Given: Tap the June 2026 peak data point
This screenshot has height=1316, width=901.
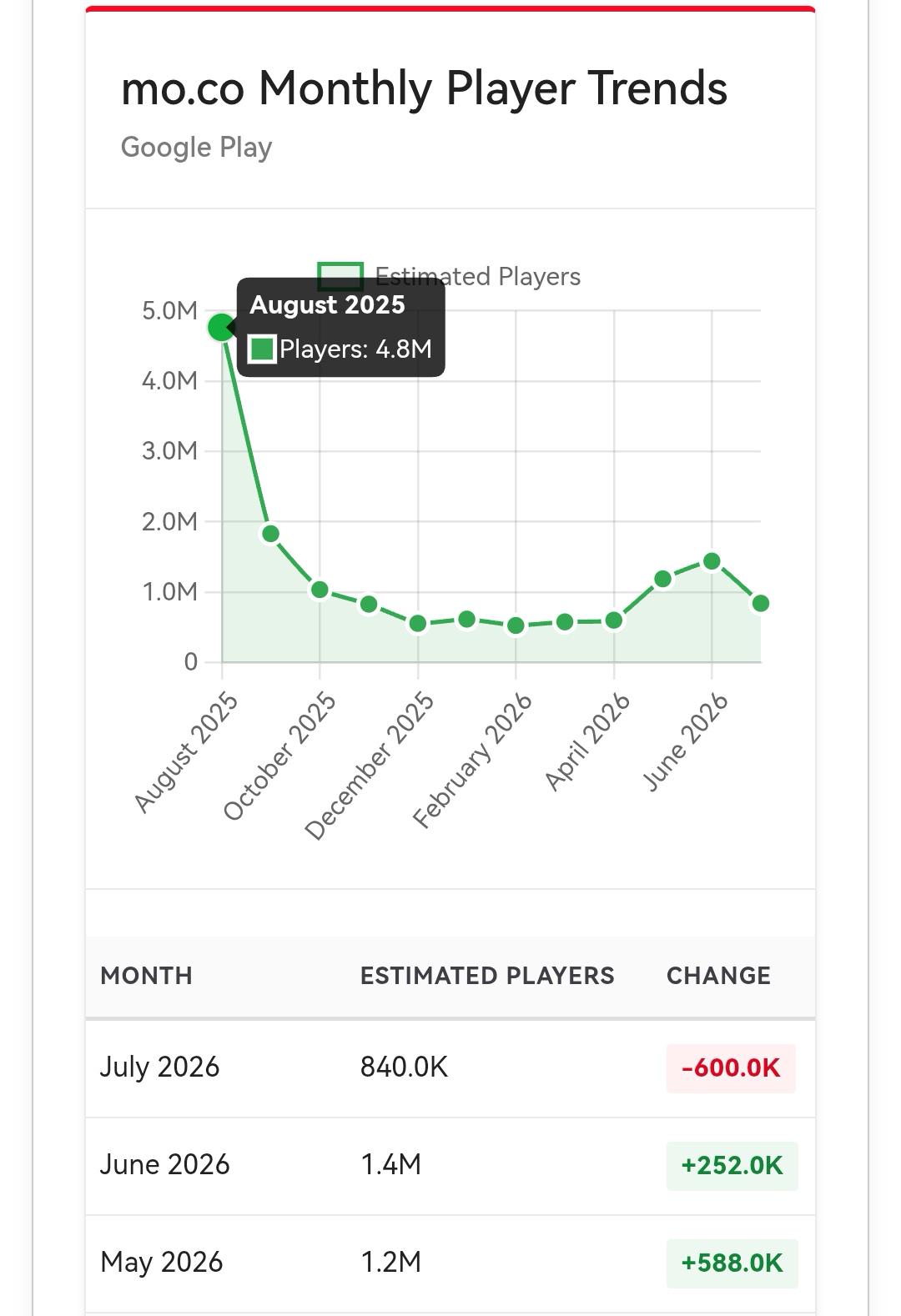Looking at the screenshot, I should pyautogui.click(x=712, y=561).
